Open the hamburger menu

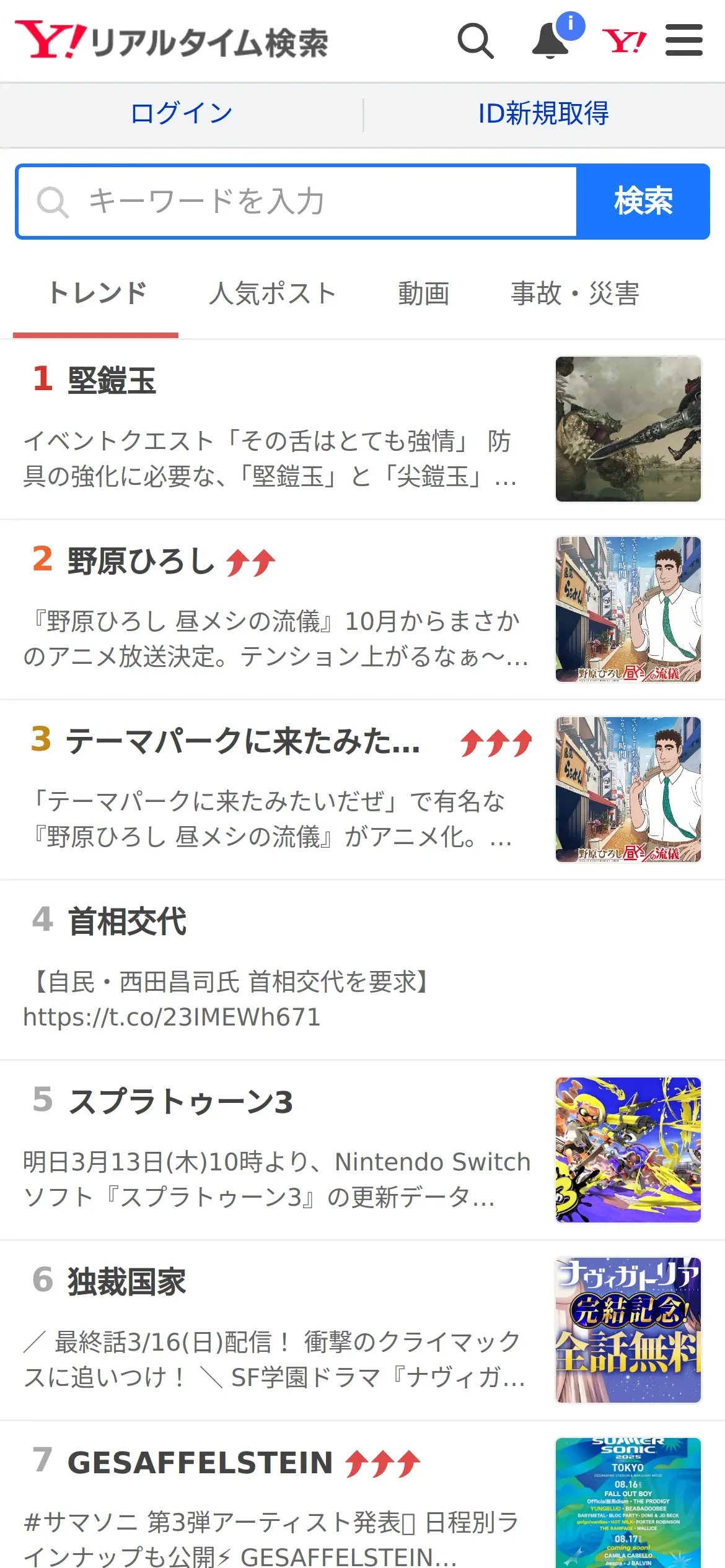(x=683, y=41)
